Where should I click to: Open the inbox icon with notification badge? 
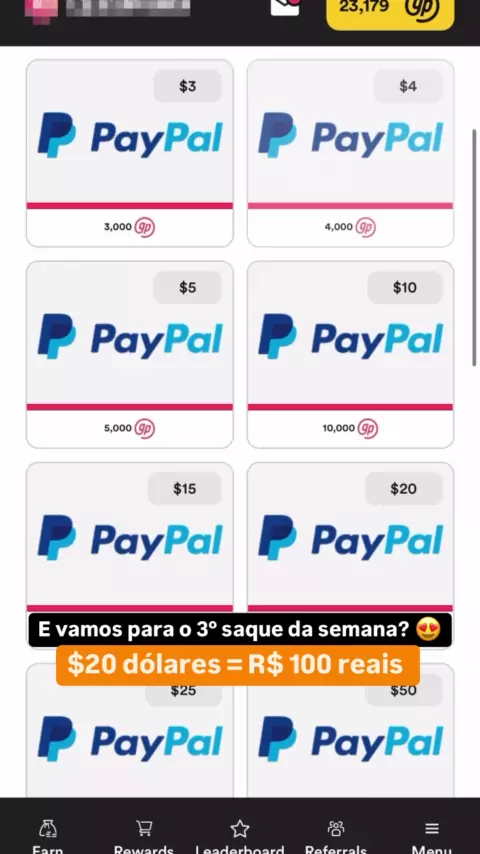[286, 7]
